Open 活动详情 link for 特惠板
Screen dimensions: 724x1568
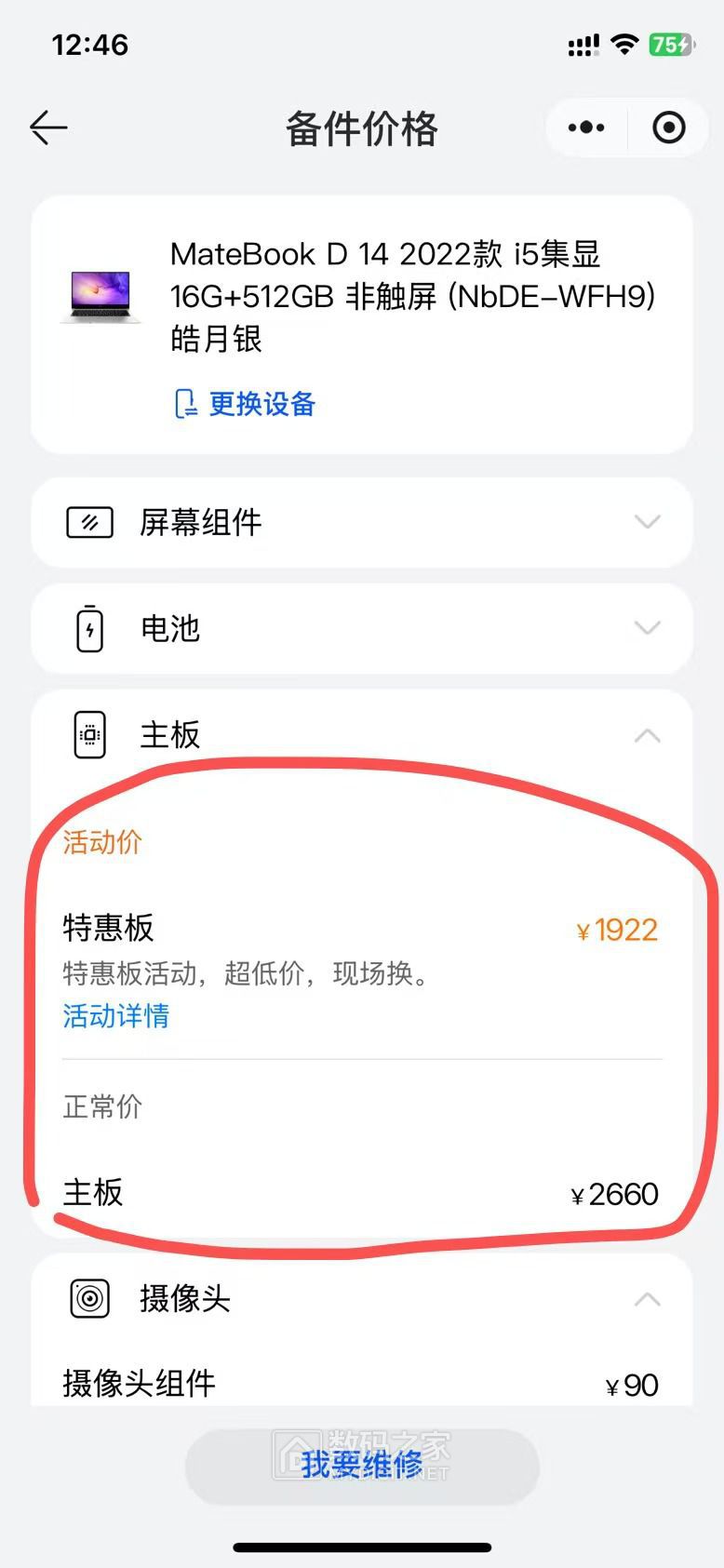tap(116, 1015)
